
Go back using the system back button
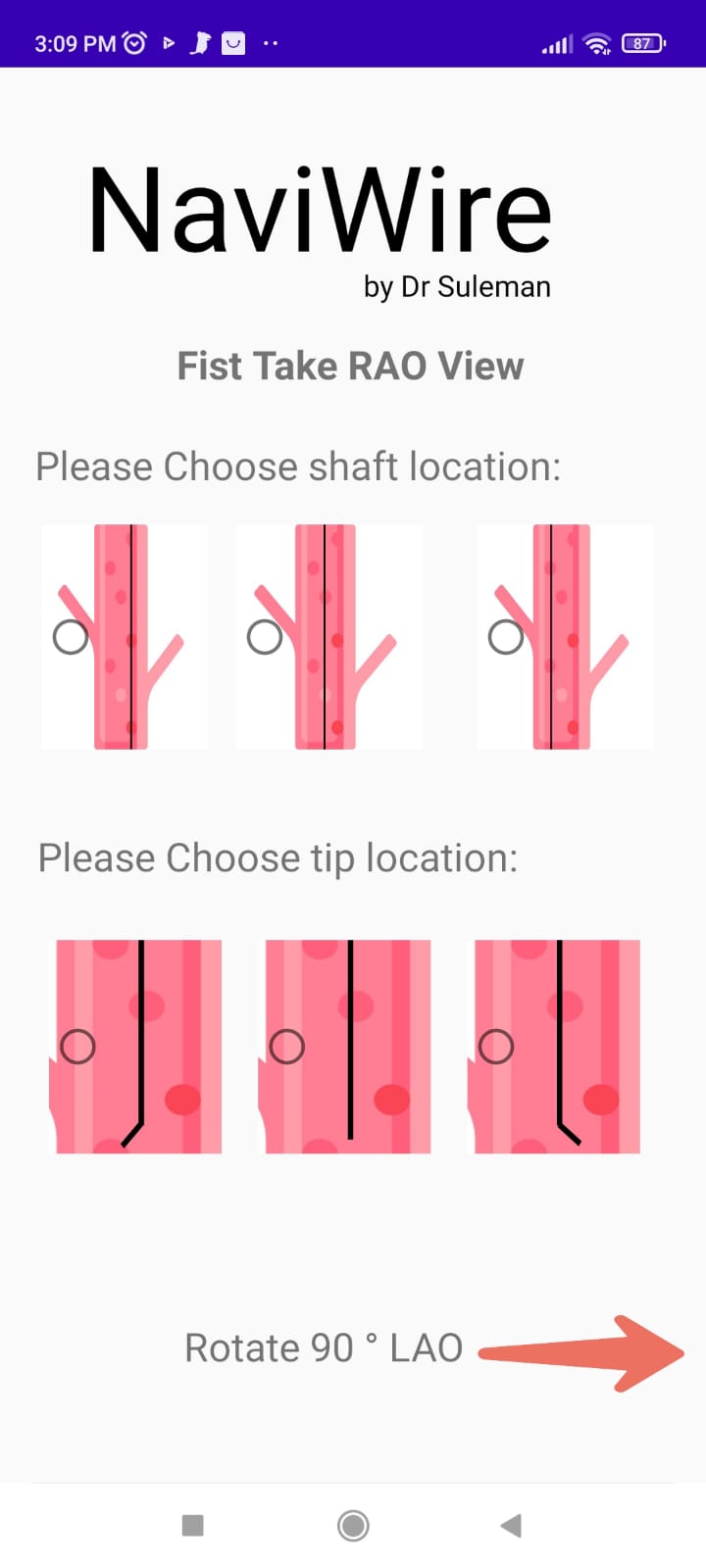[x=511, y=1525]
